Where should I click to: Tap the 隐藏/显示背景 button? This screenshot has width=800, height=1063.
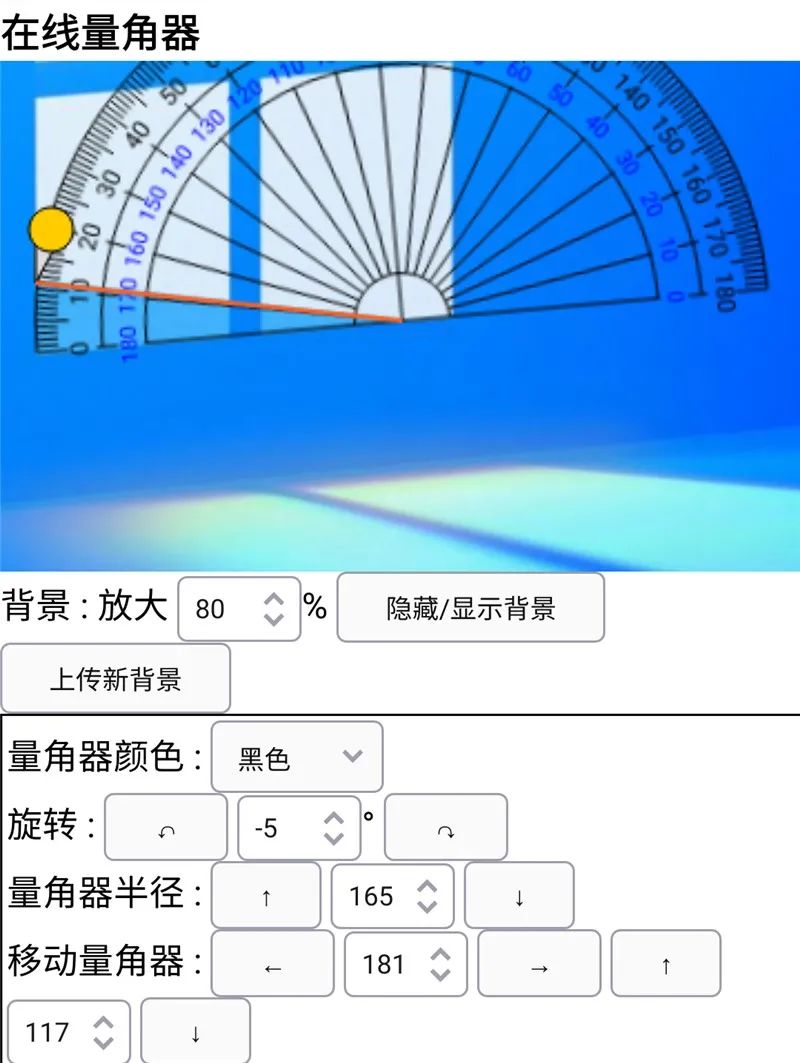pyautogui.click(x=470, y=607)
